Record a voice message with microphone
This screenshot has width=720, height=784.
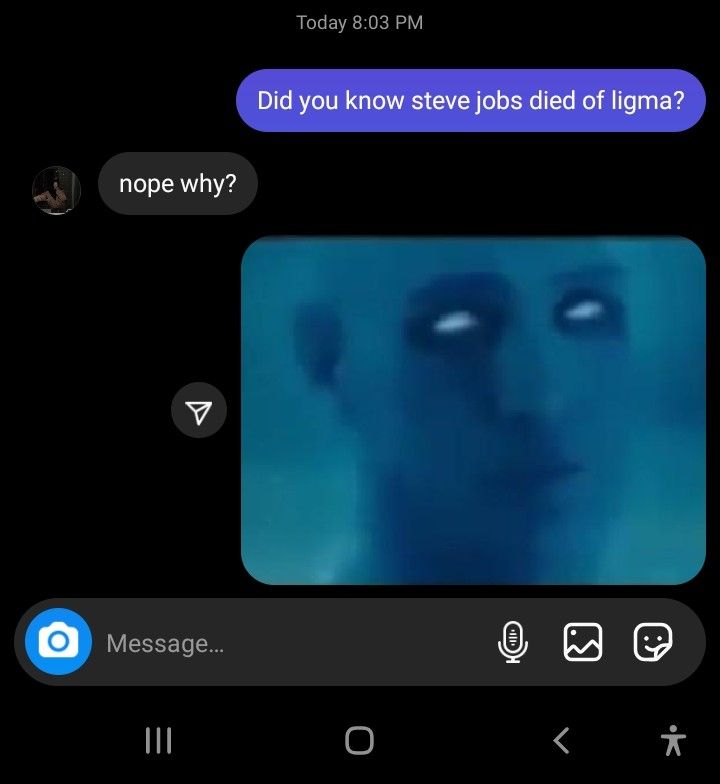513,642
